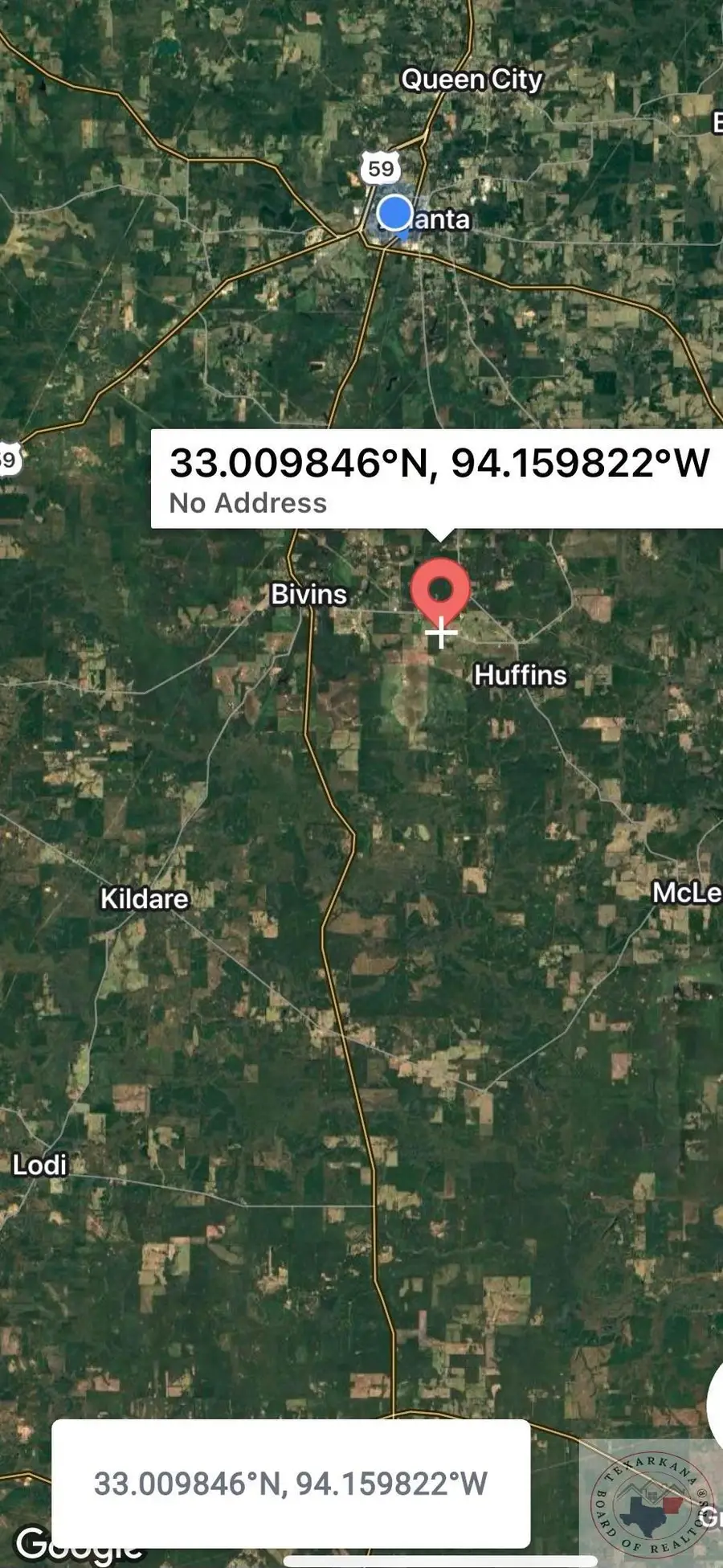This screenshot has height=1568, width=723.
Task: Tap the blue current location dot
Action: (394, 213)
